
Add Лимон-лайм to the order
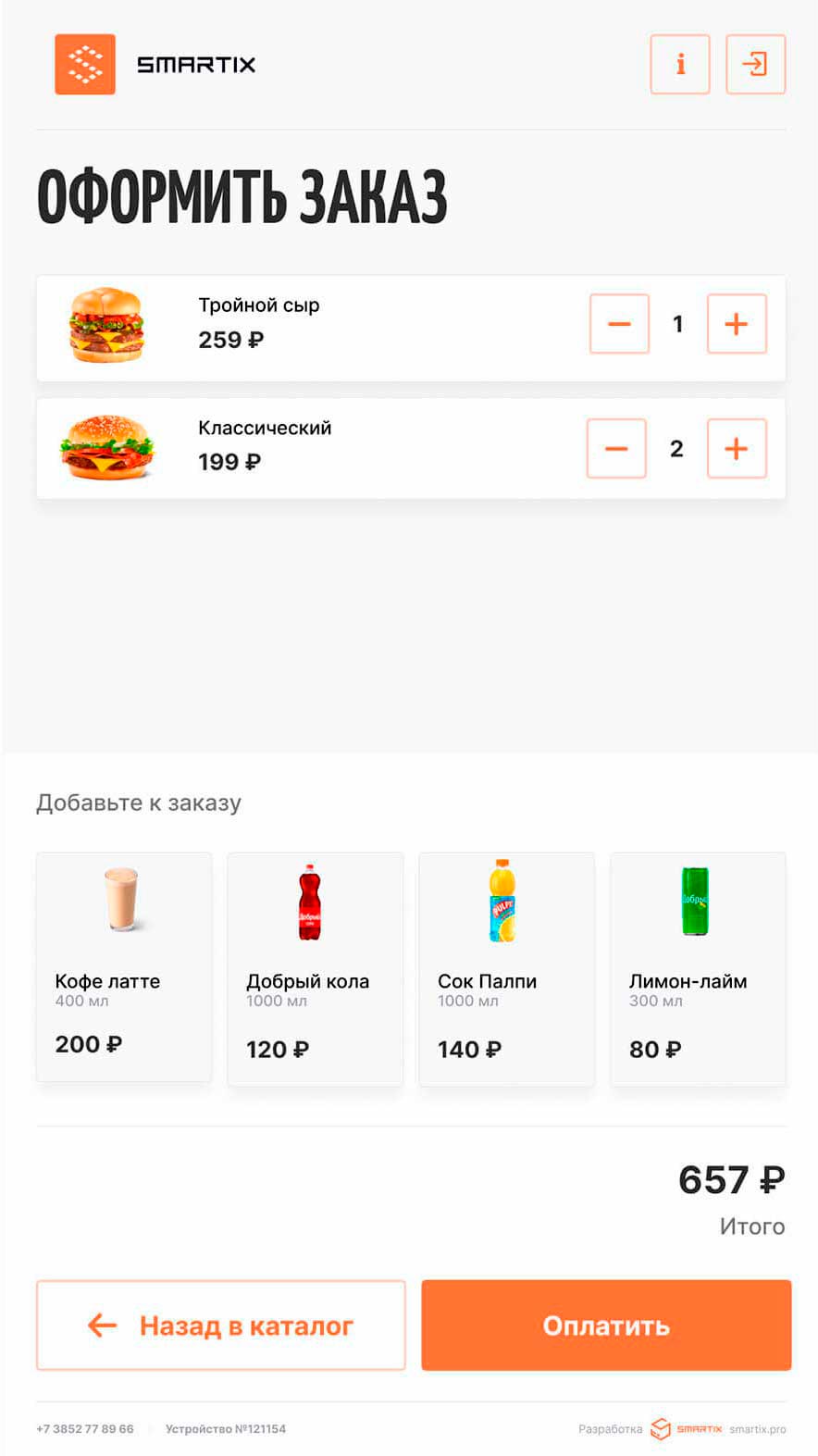[x=698, y=968]
